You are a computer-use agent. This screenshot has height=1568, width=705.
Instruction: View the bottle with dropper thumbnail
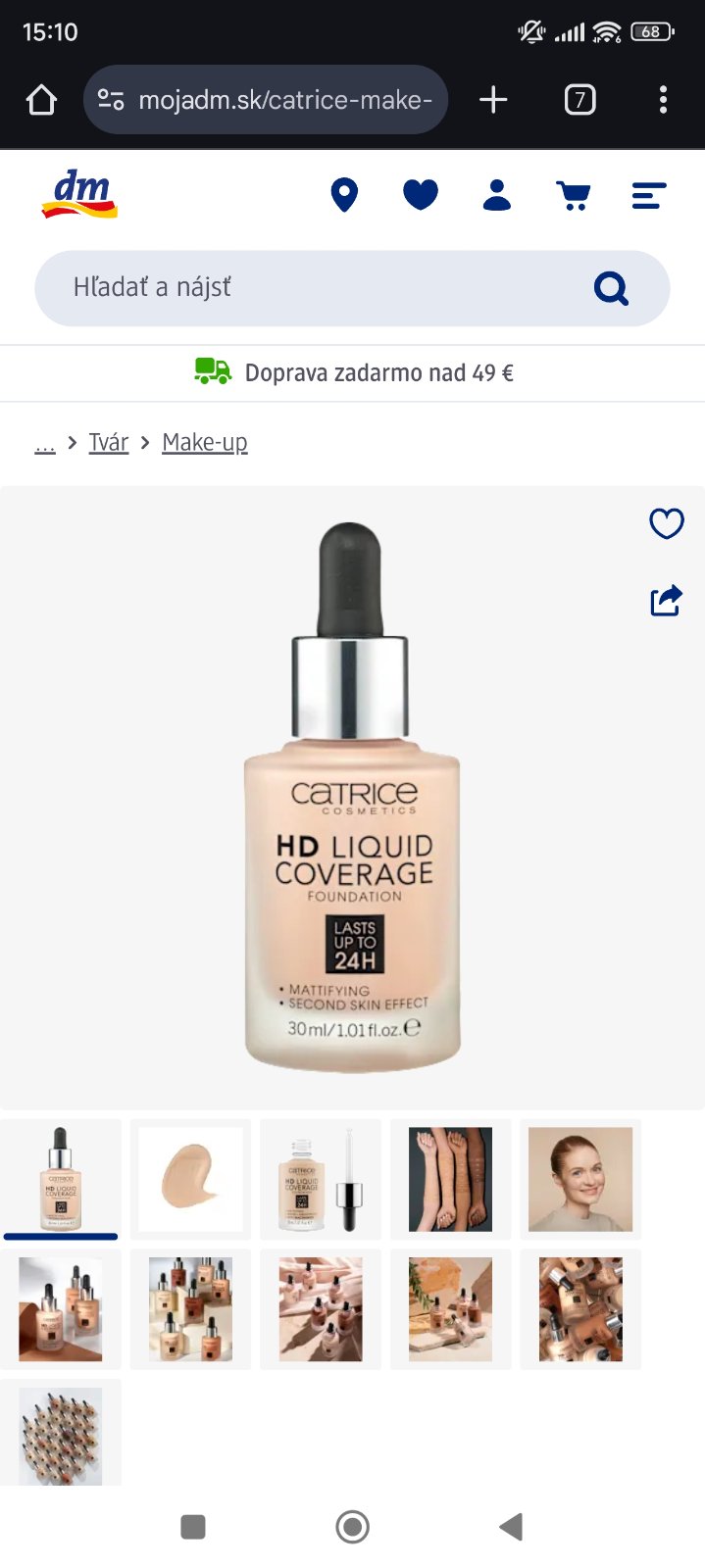(321, 1179)
